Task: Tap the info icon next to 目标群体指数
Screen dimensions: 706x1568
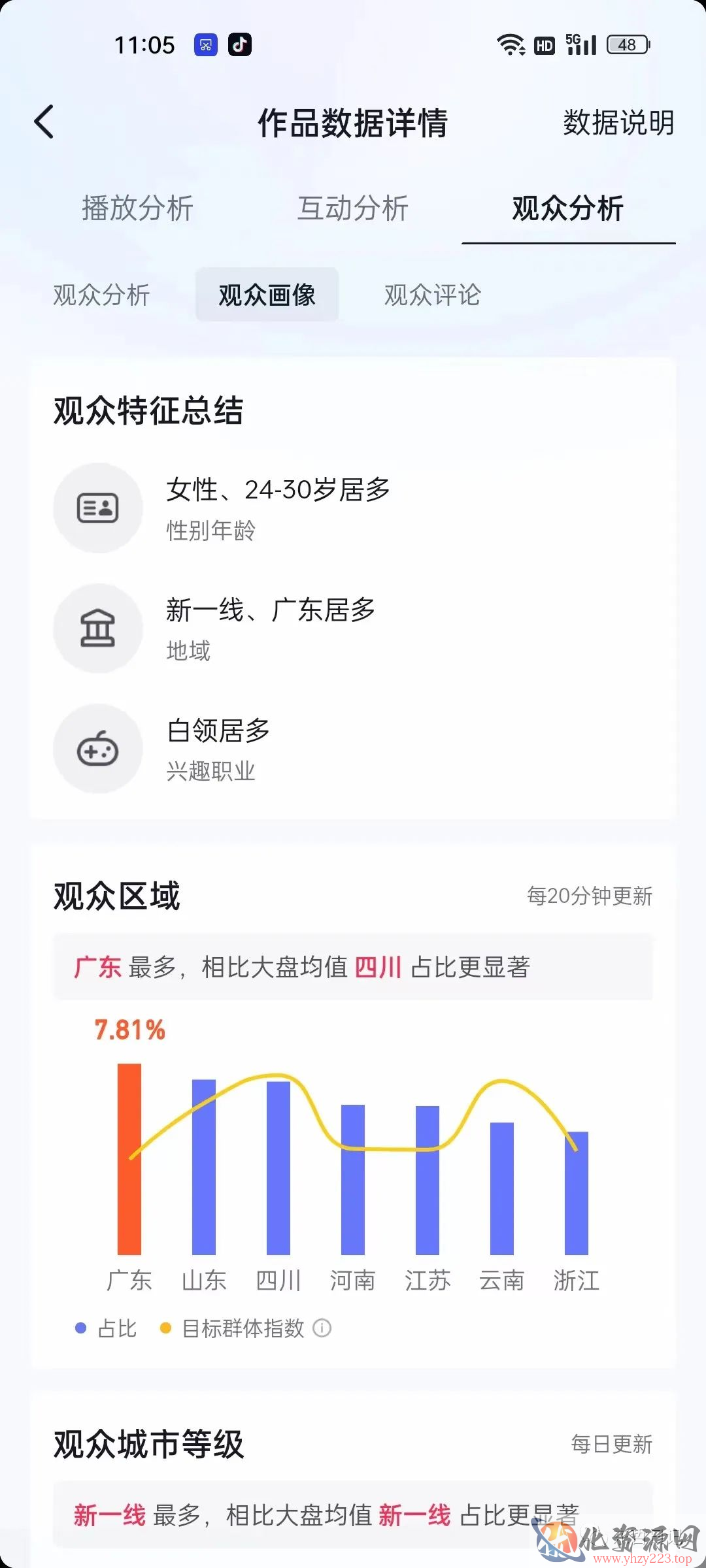Action: click(322, 1328)
